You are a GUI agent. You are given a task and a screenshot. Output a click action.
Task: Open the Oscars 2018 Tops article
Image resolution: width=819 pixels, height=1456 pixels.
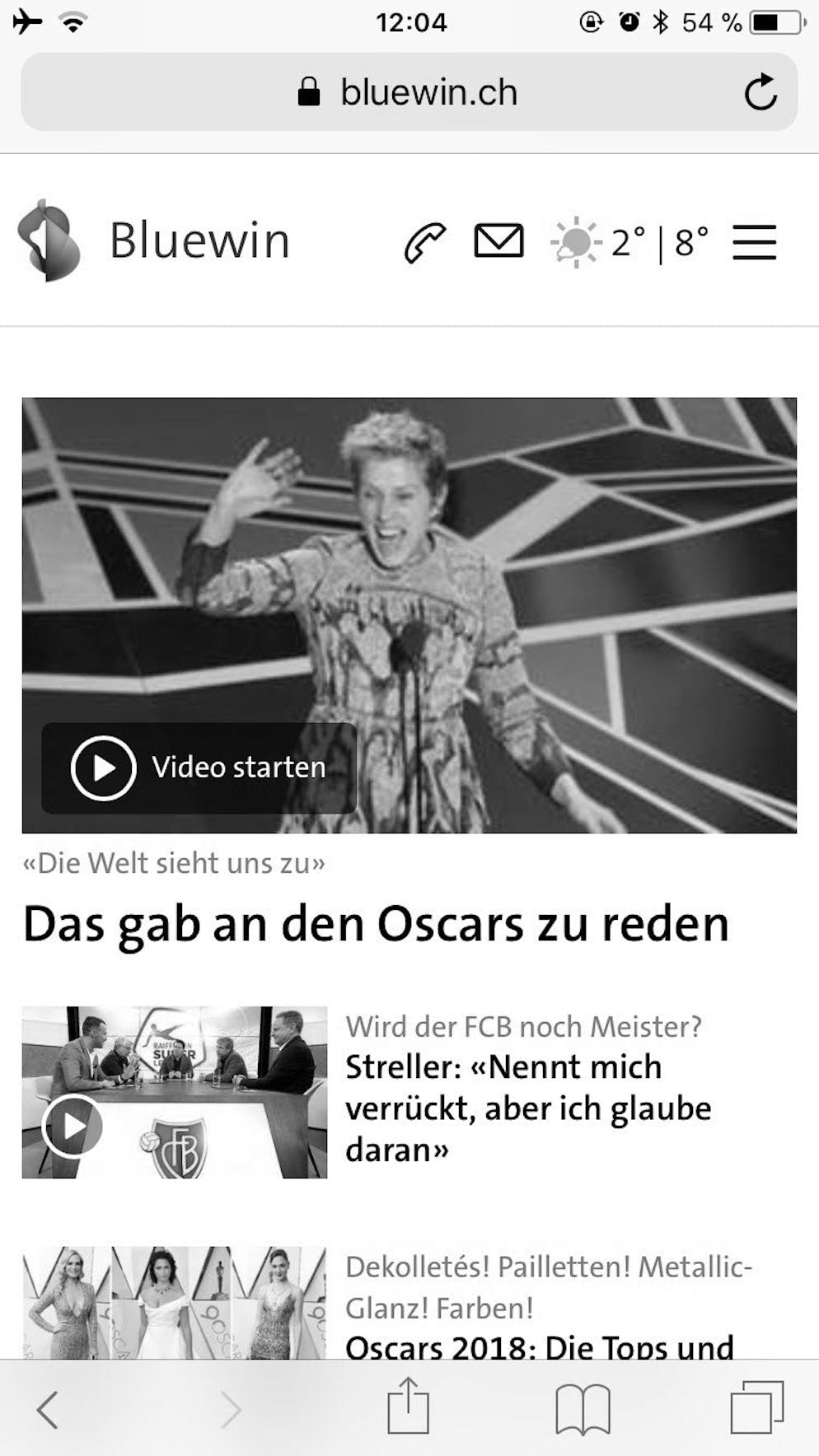pos(539,1345)
